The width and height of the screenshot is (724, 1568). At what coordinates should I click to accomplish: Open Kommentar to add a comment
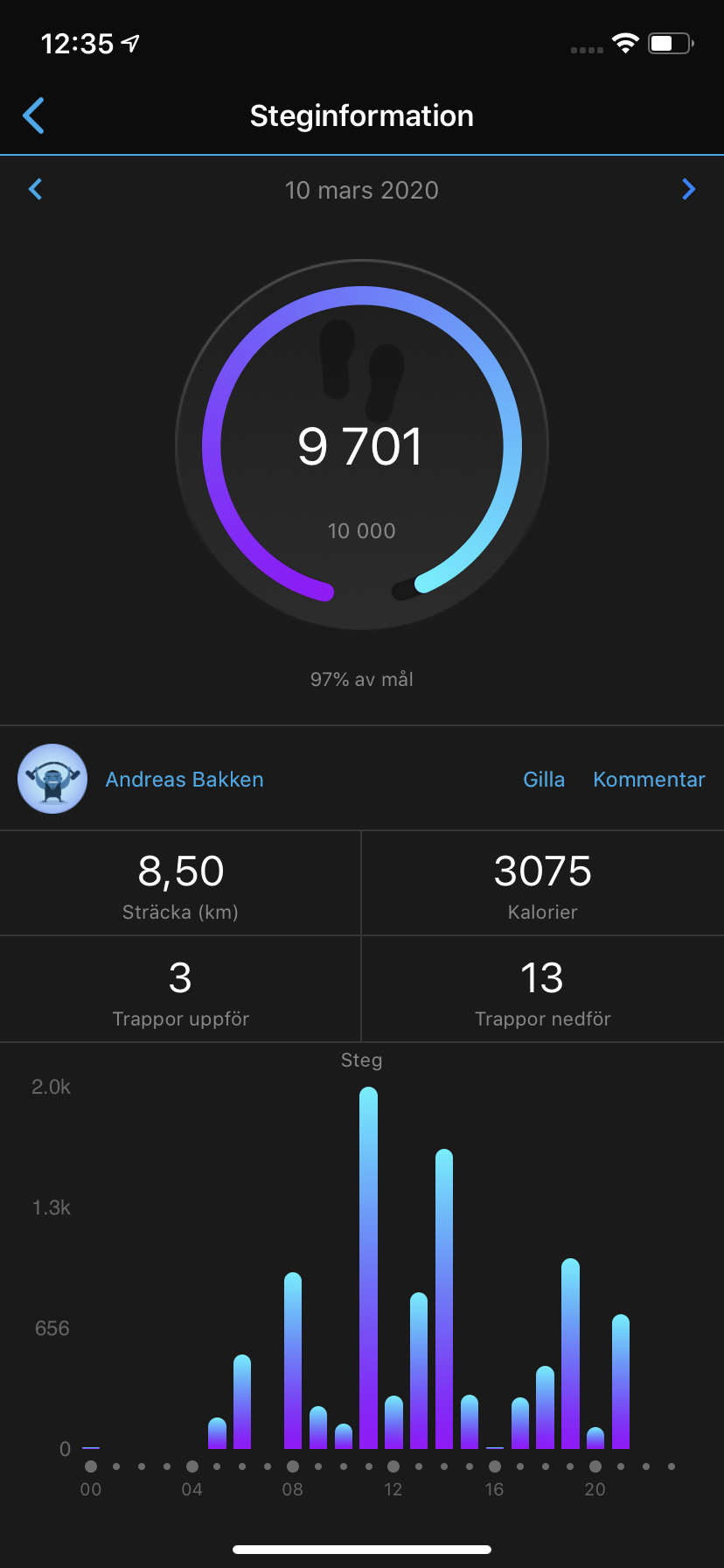[649, 780]
